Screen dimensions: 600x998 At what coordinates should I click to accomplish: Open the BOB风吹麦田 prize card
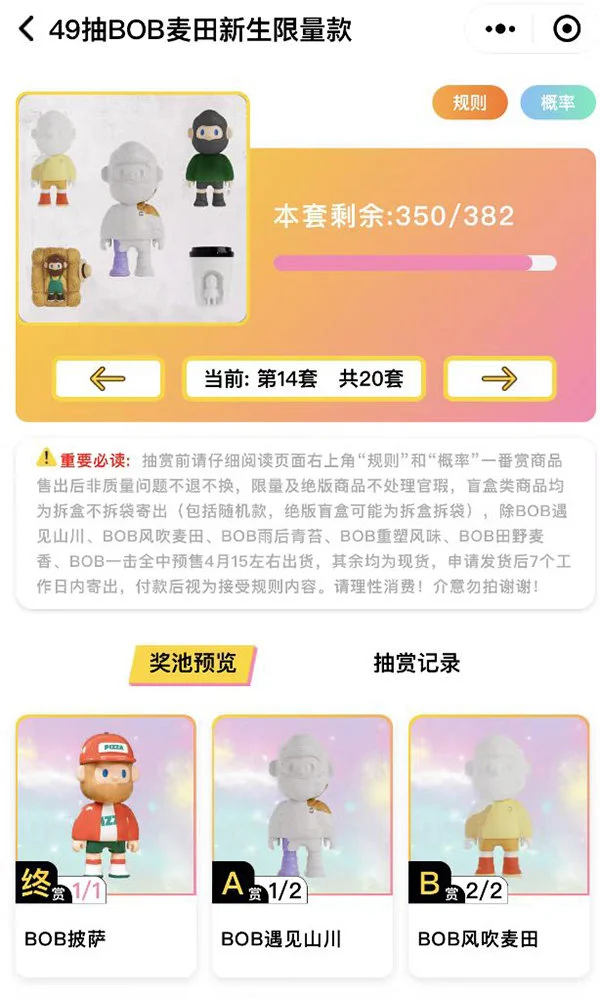(498, 845)
